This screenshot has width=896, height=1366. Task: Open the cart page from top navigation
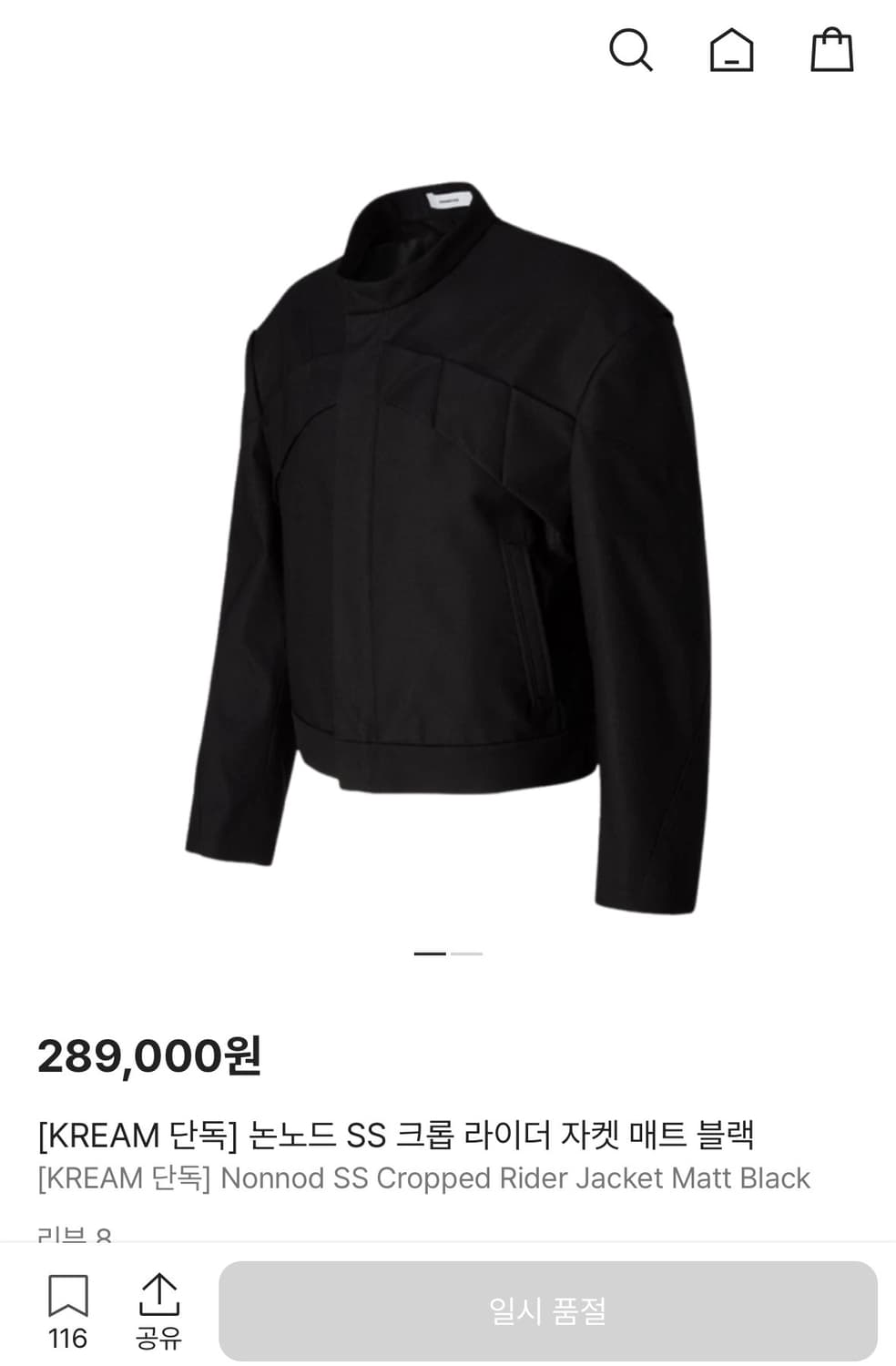(x=833, y=52)
